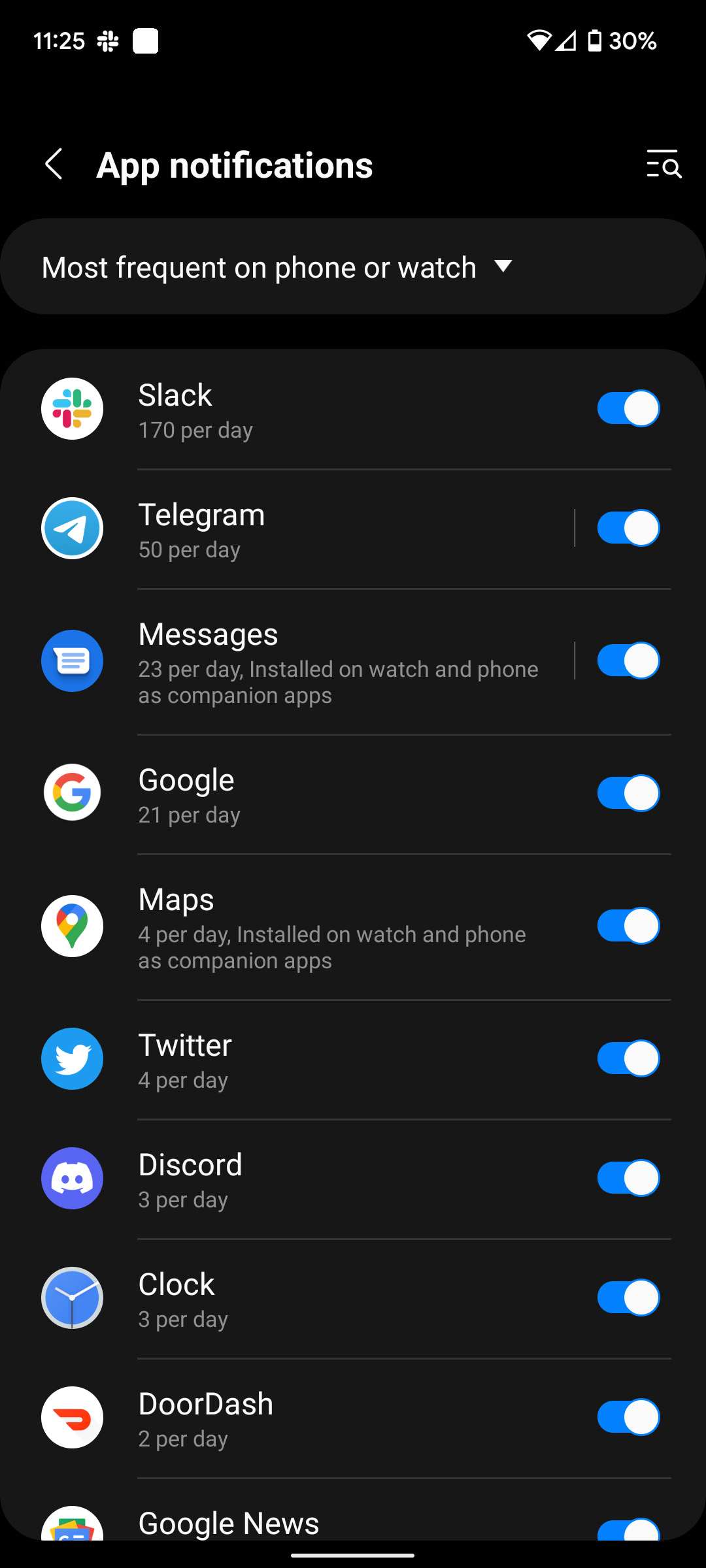Screen dimensions: 706x1568
Task: Disable Clock notifications
Action: coord(628,1298)
